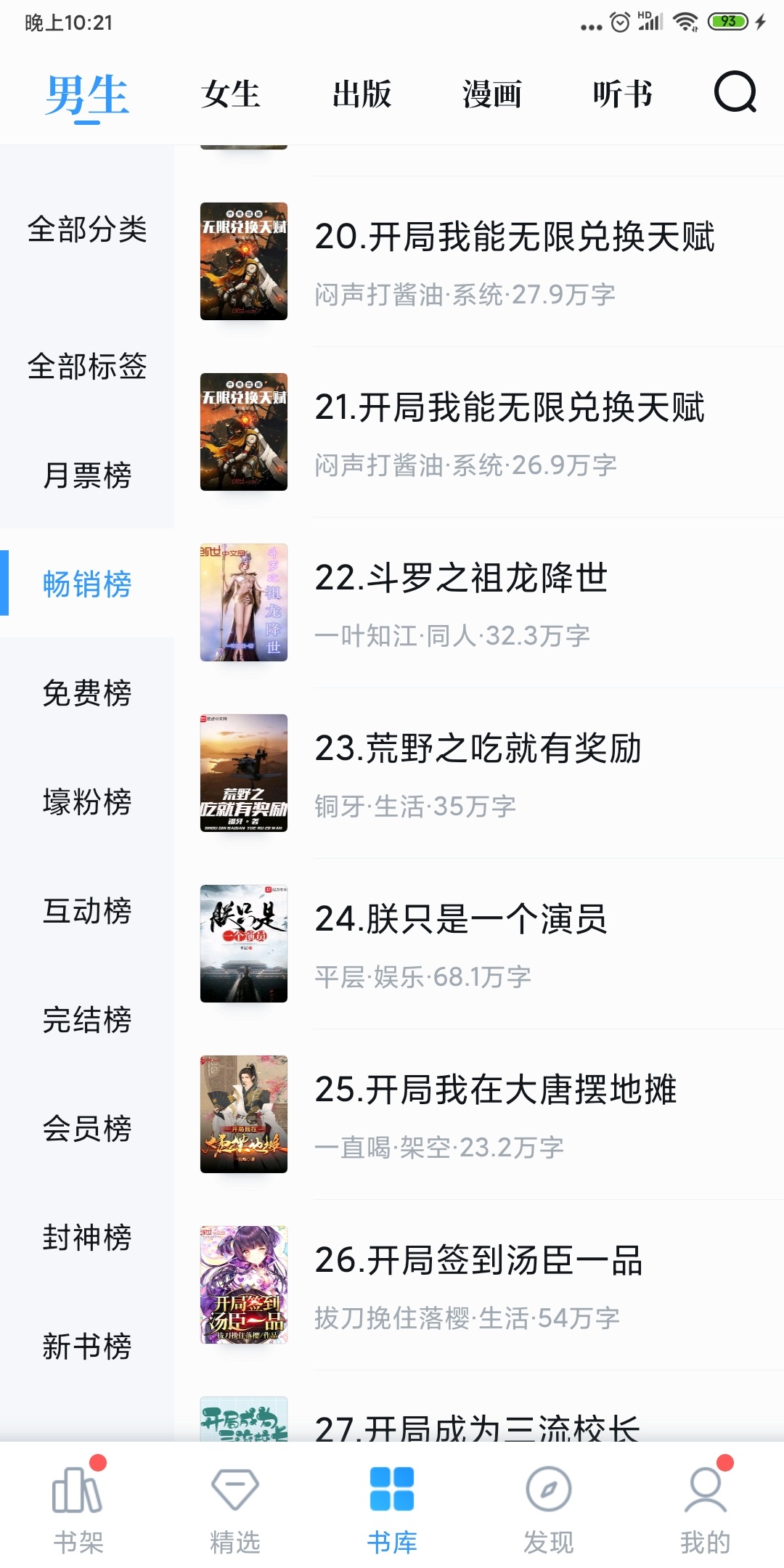Go to the 我的 profile tab
Viewport: 784px width, 1568px height.
(706, 1507)
